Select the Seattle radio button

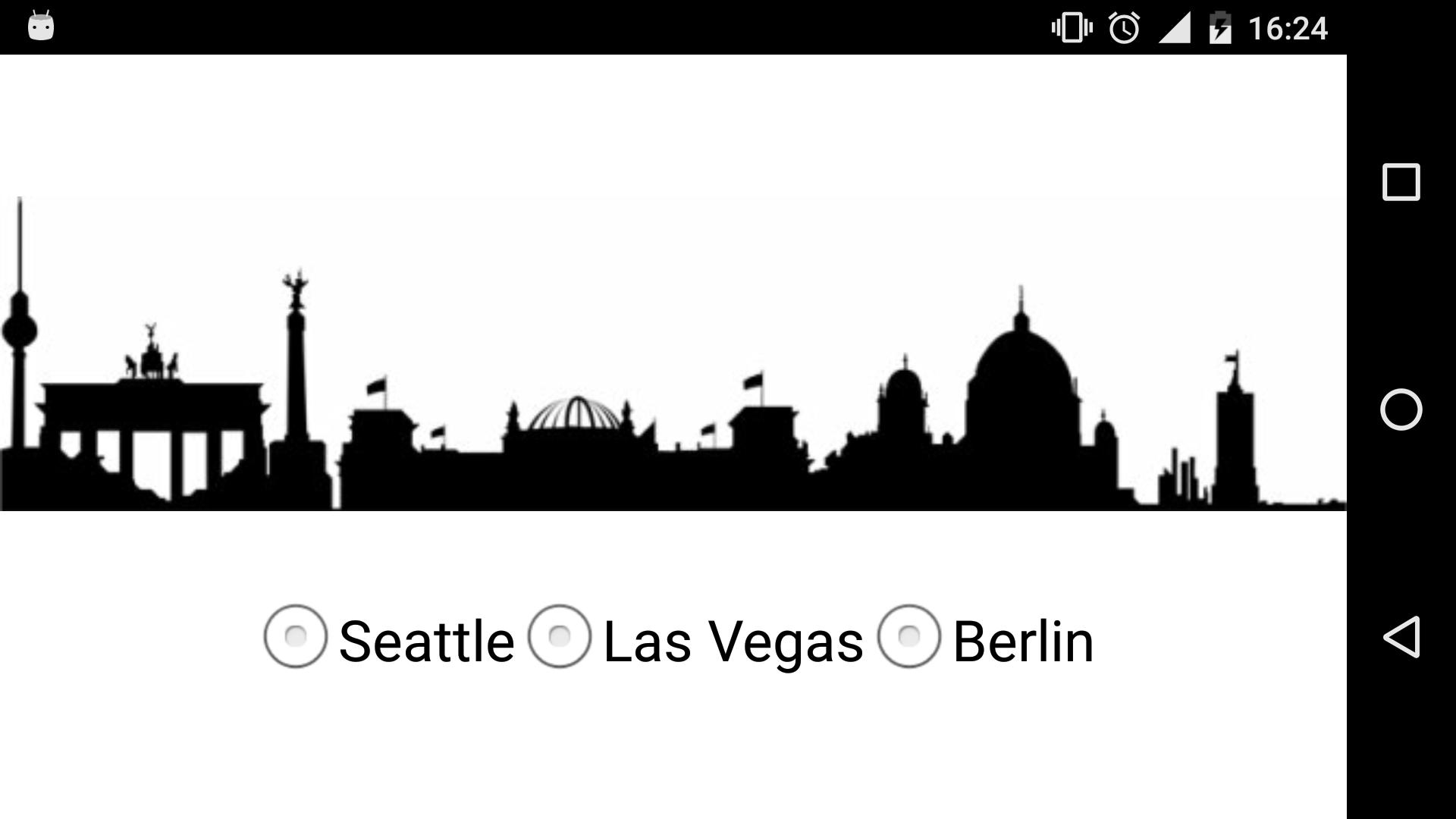point(296,636)
